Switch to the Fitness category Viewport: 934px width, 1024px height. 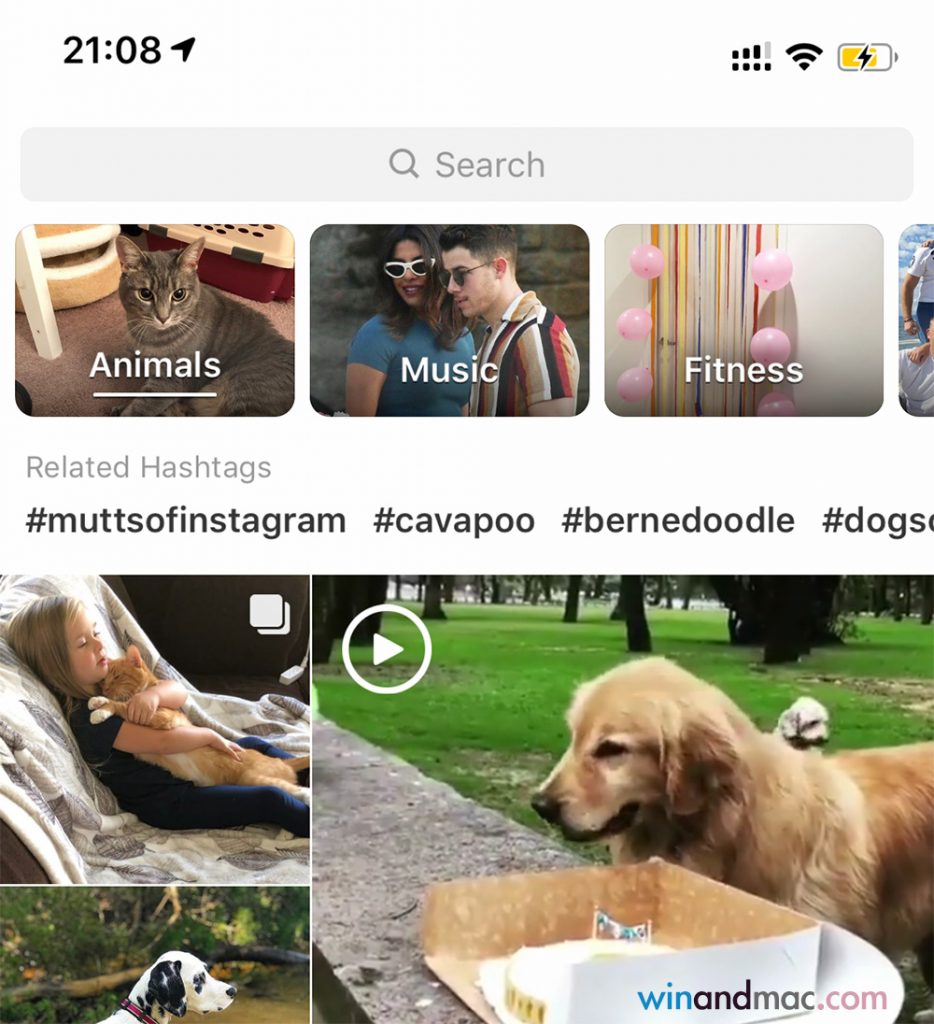pyautogui.click(x=743, y=320)
